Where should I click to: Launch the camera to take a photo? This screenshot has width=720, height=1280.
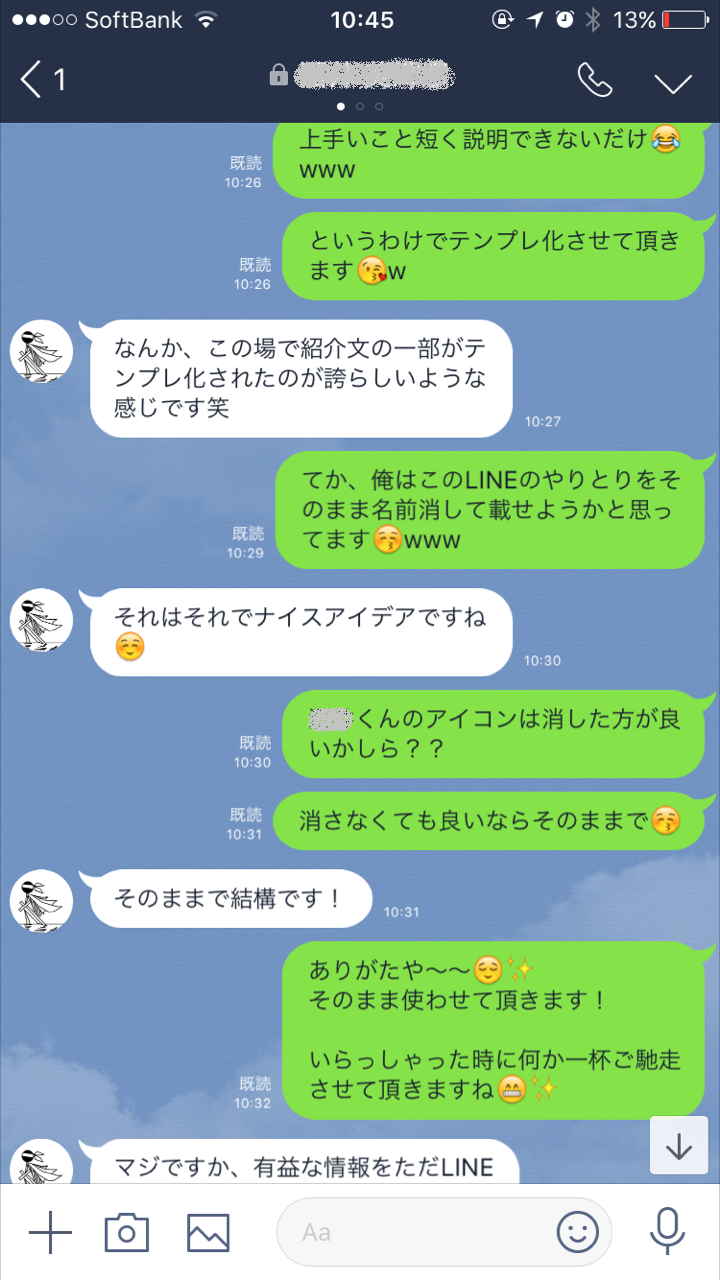(x=127, y=1232)
